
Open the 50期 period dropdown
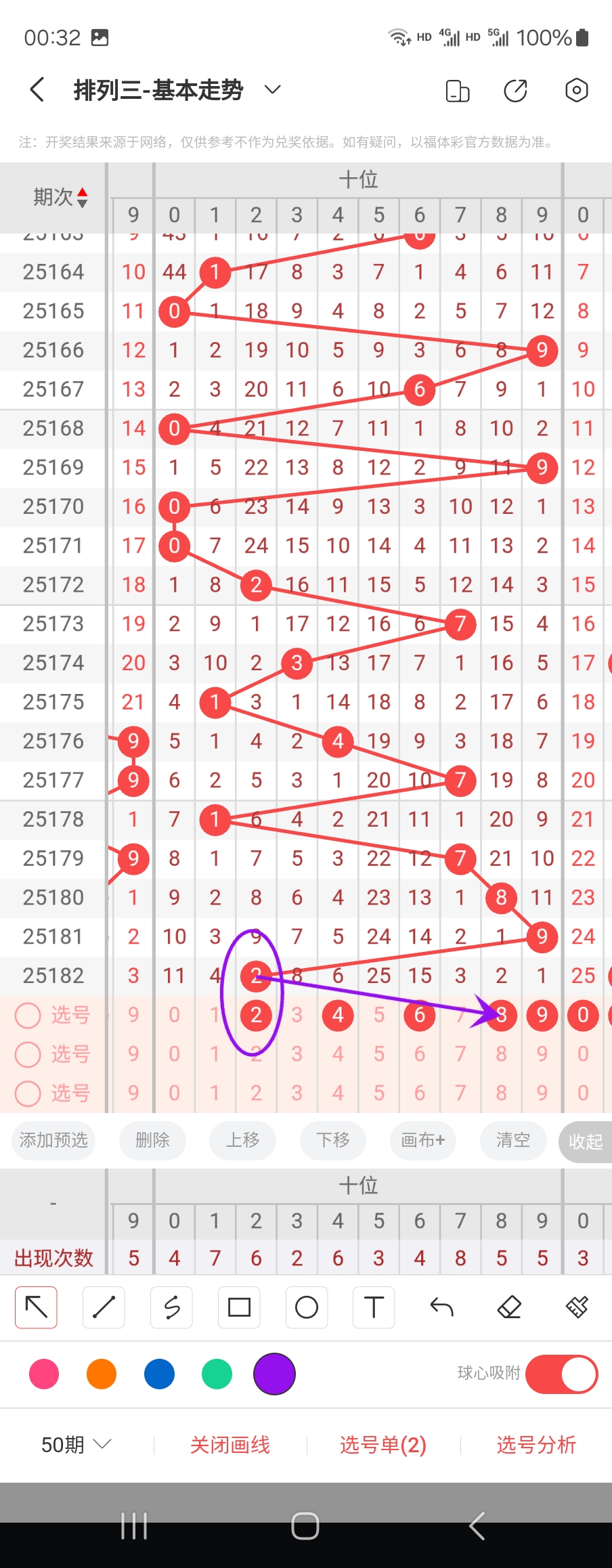[76, 1445]
